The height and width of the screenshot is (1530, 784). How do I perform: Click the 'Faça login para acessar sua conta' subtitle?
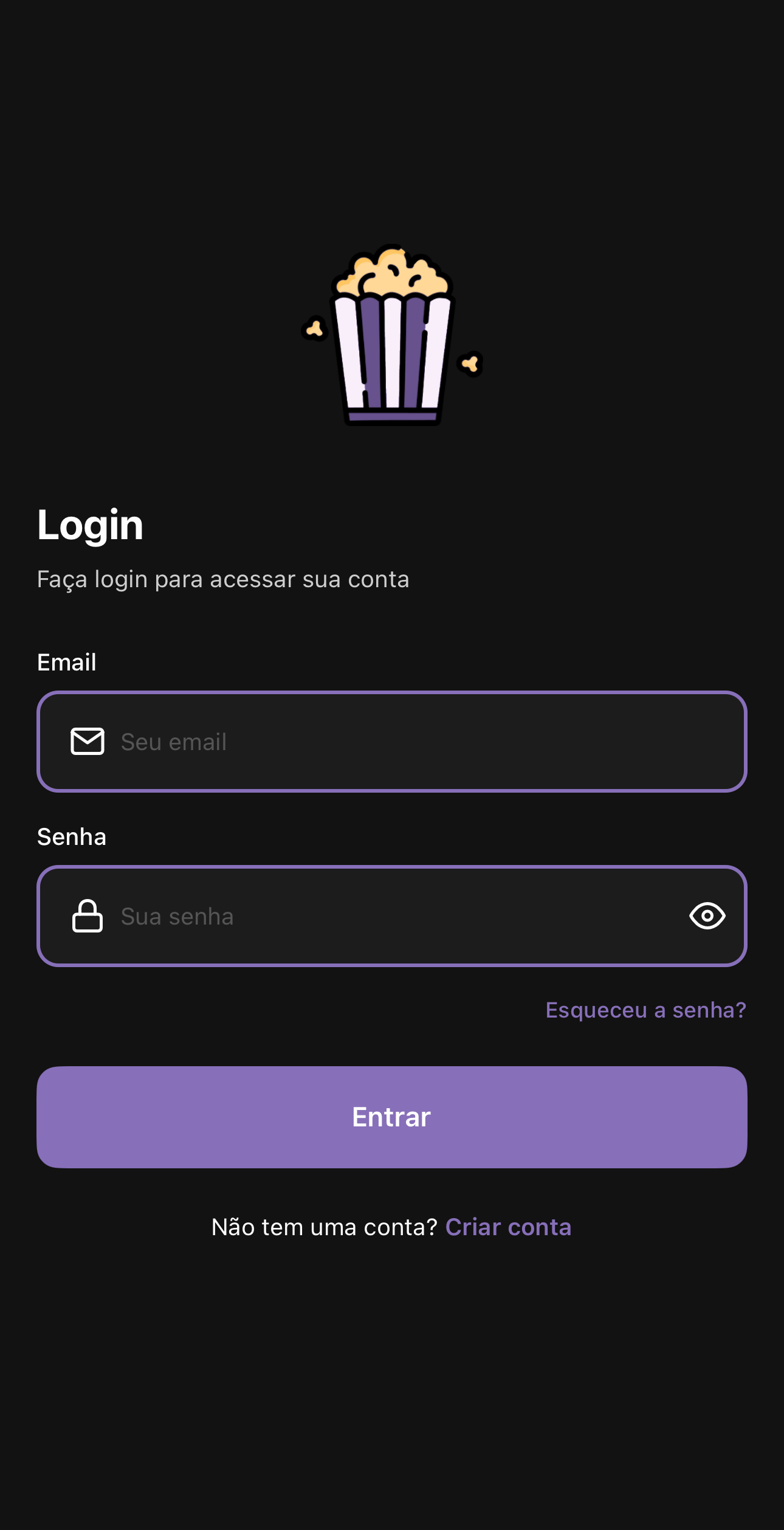[224, 579]
